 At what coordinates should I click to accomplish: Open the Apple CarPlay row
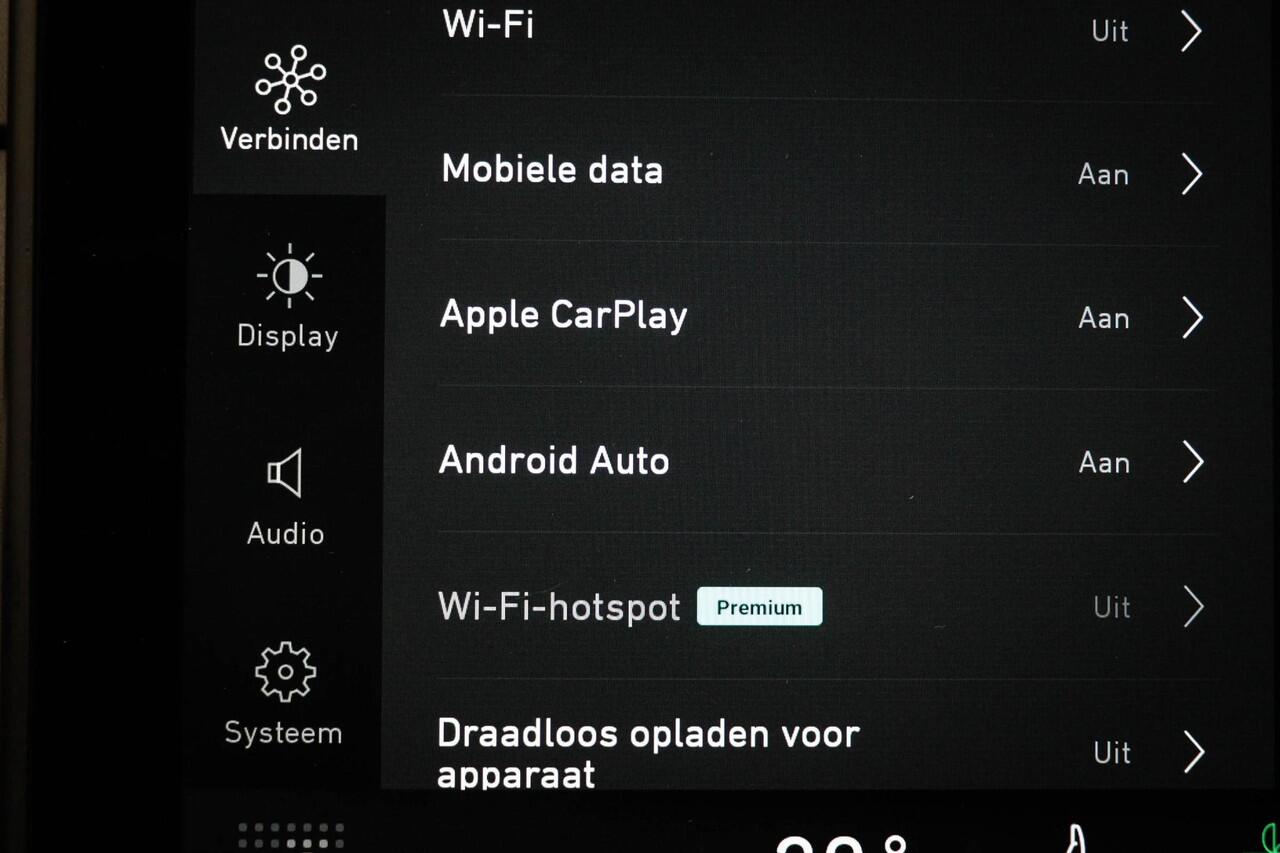click(x=820, y=317)
